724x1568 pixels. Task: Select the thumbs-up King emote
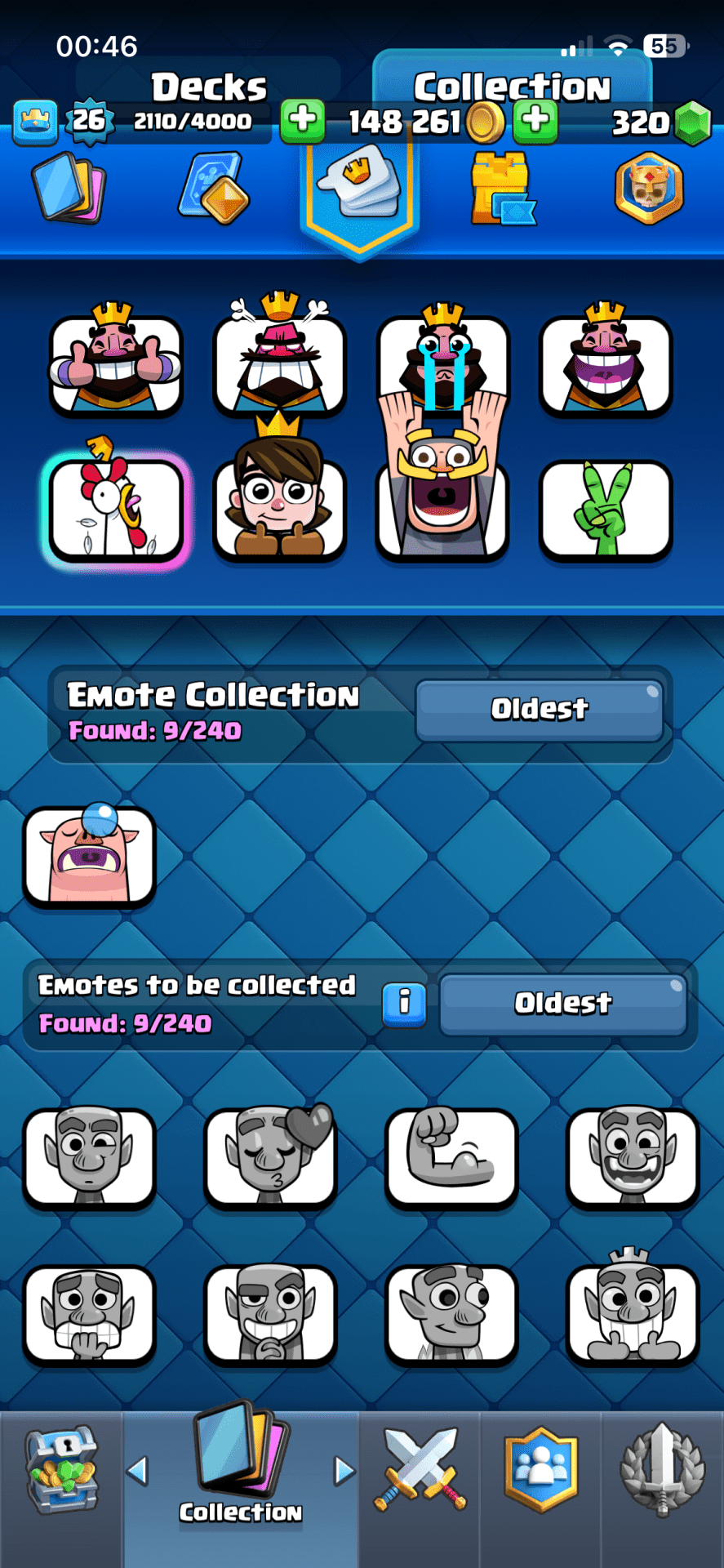point(116,363)
